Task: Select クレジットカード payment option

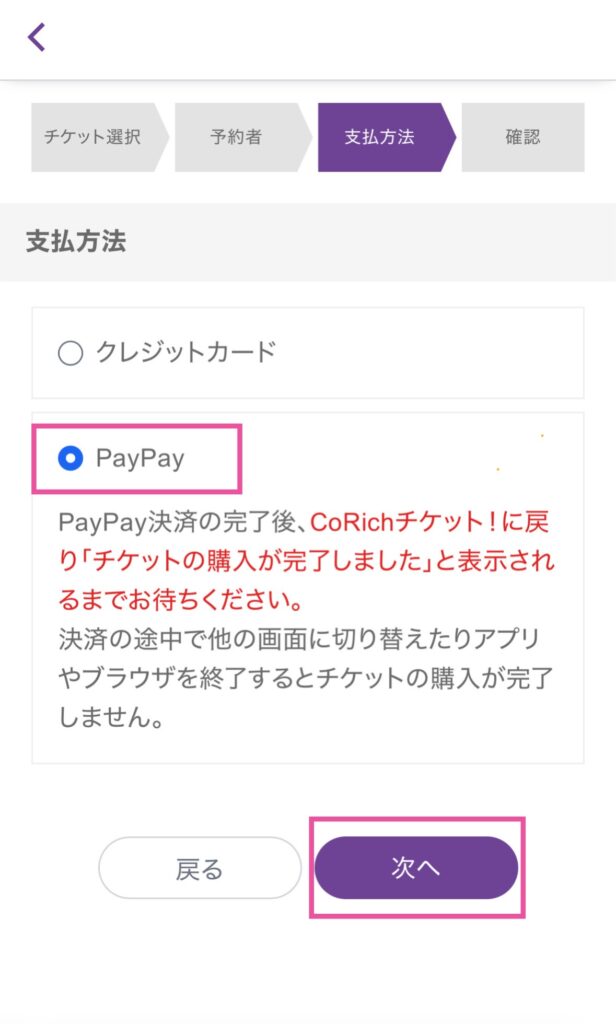Action: coord(70,353)
